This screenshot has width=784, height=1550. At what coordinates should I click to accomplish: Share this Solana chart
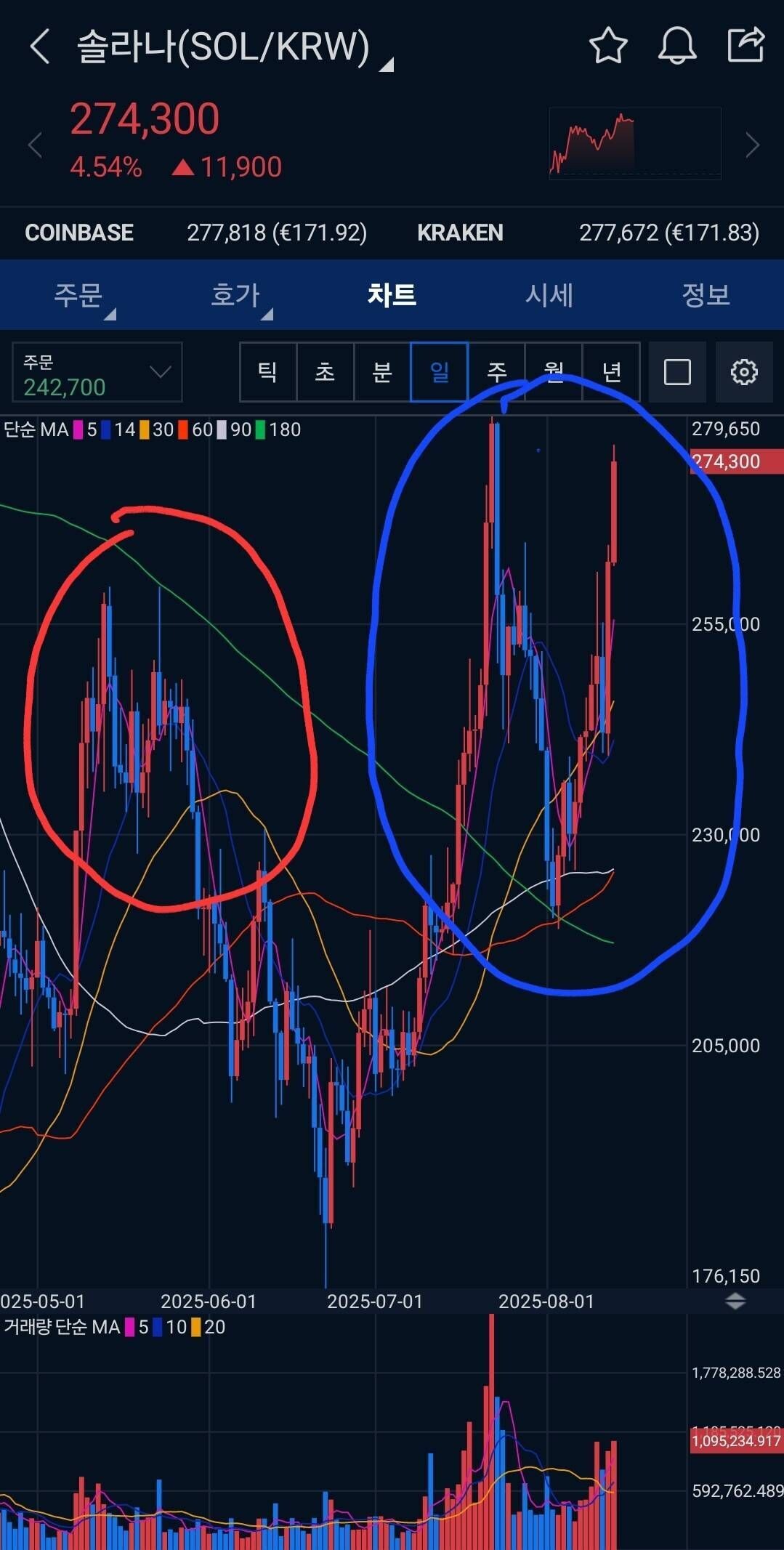point(745,45)
